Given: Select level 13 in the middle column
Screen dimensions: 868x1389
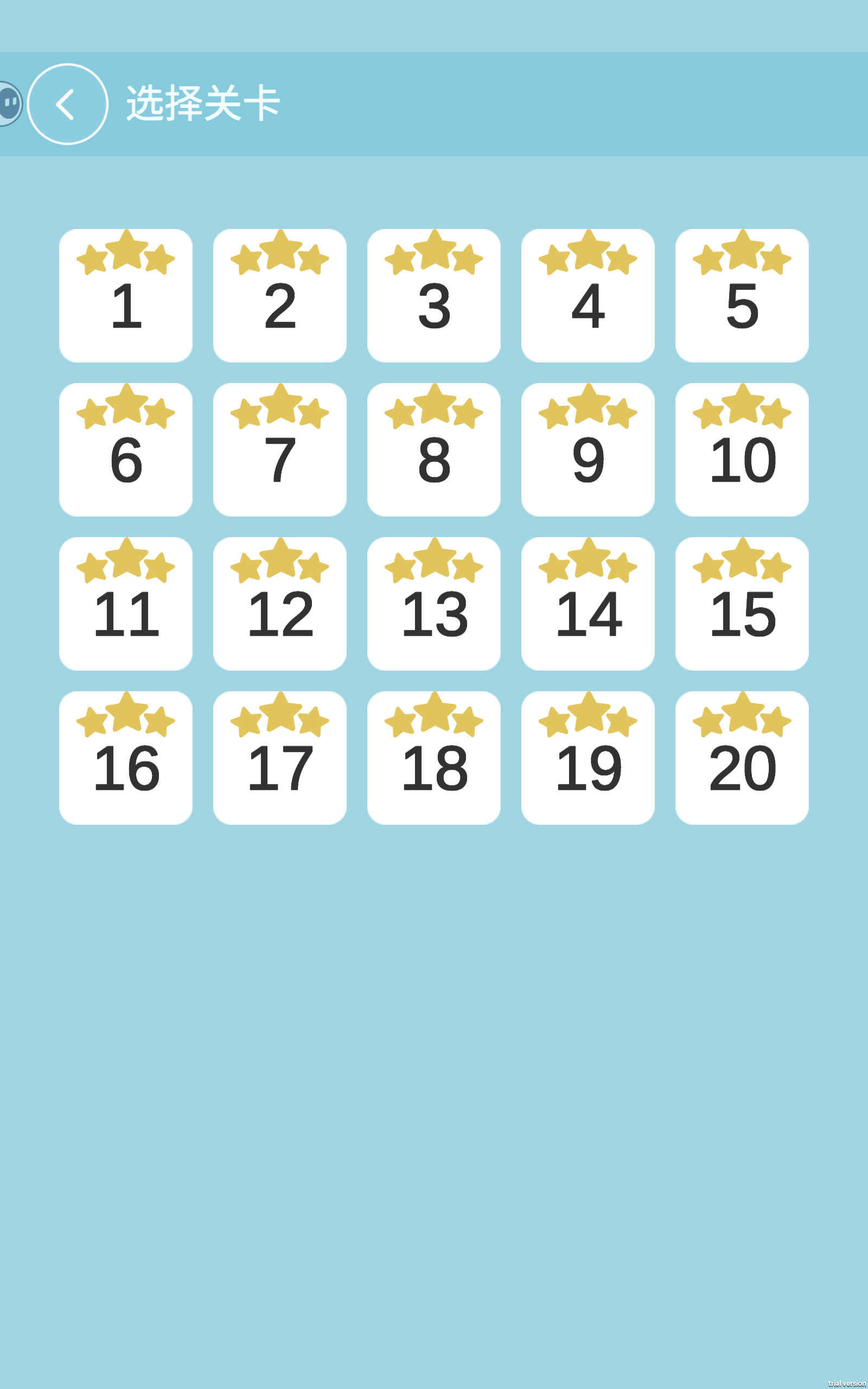Looking at the screenshot, I should point(435,606).
